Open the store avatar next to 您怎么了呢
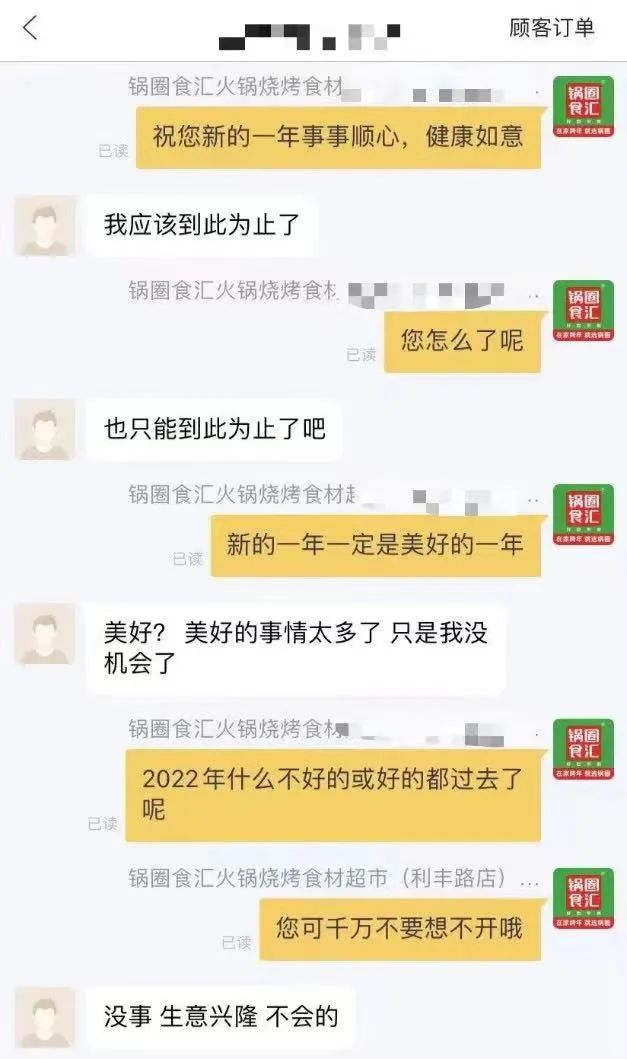Screen dimensions: 627x1059 coord(583,312)
